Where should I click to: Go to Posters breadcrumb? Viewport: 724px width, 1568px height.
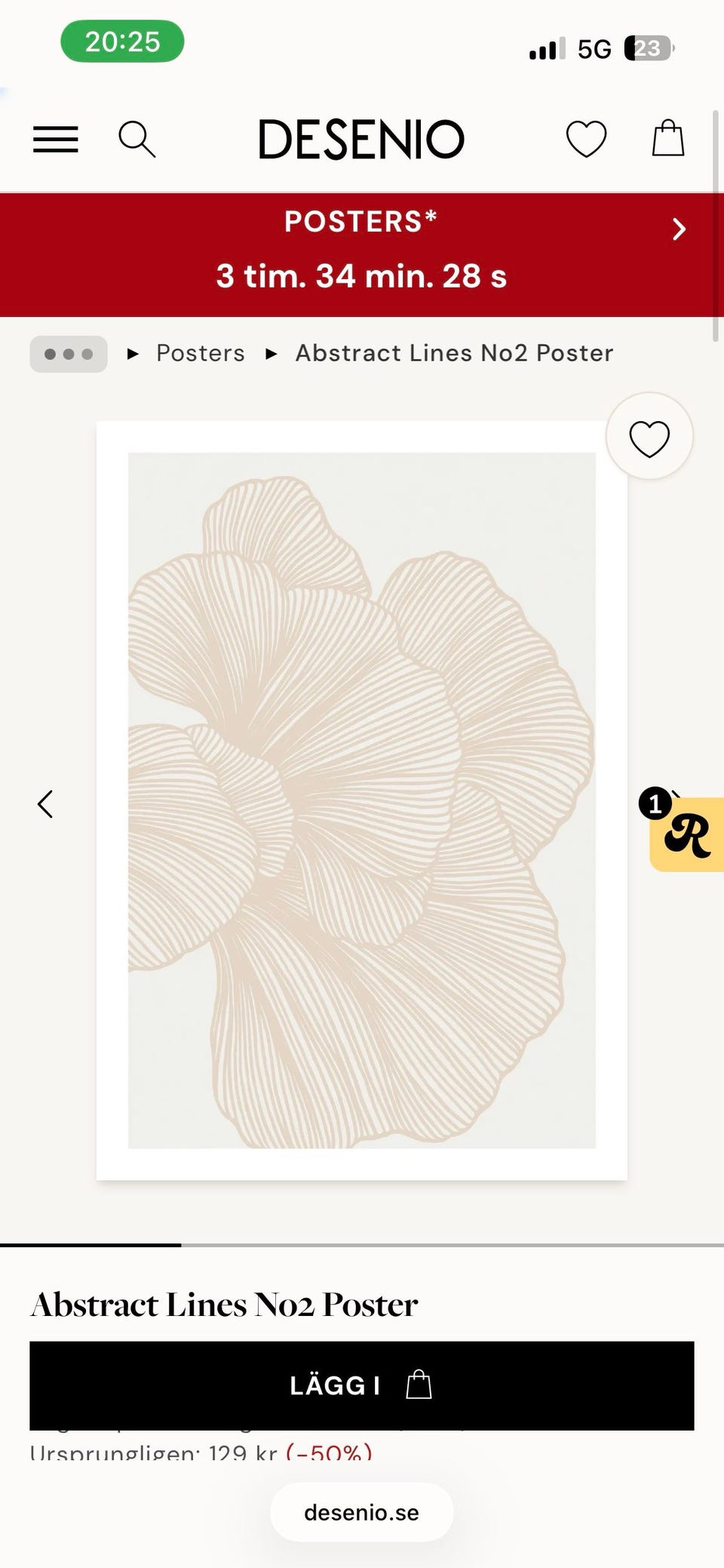point(201,353)
